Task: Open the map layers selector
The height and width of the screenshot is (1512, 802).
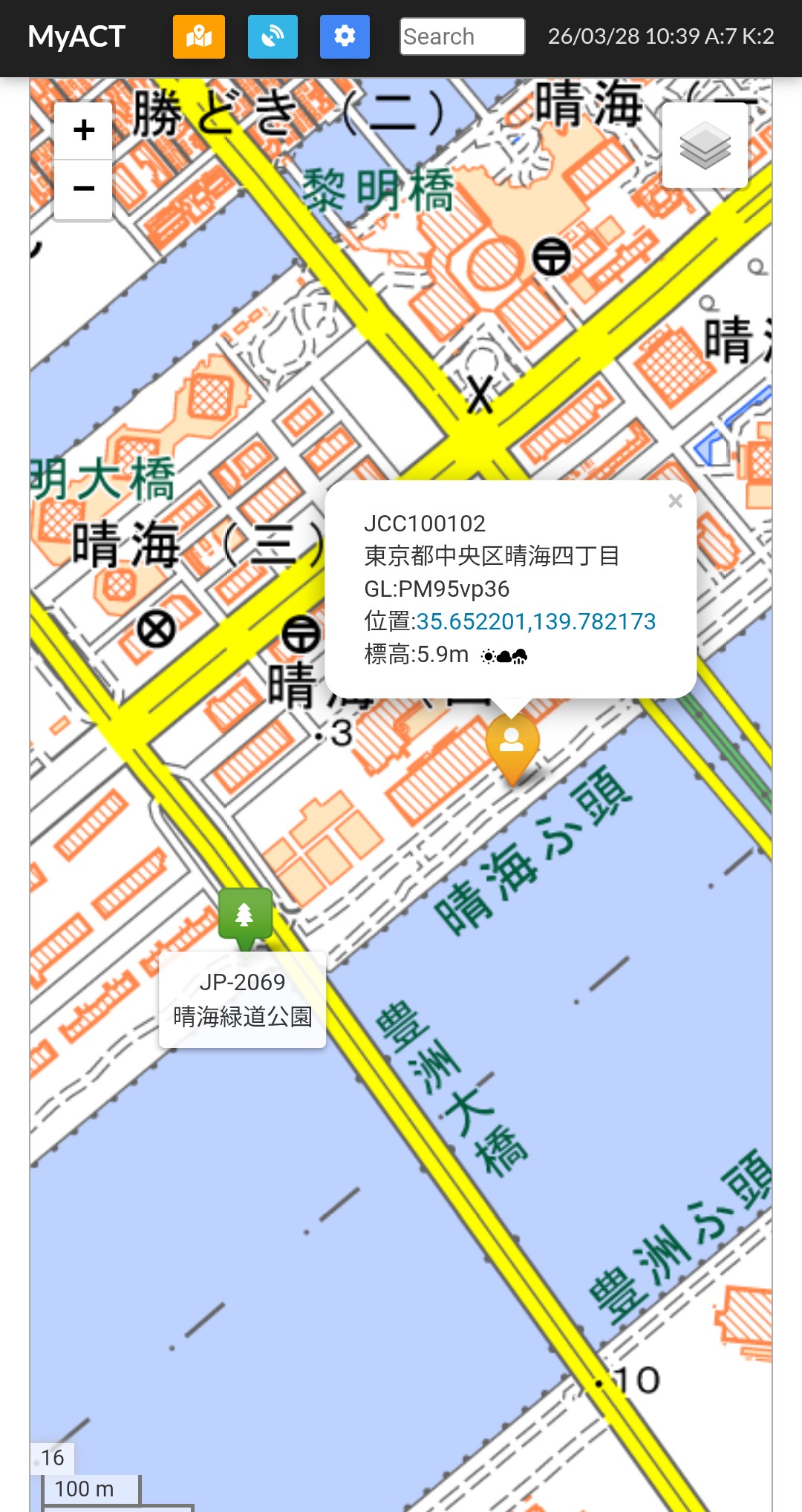Action: [x=705, y=145]
